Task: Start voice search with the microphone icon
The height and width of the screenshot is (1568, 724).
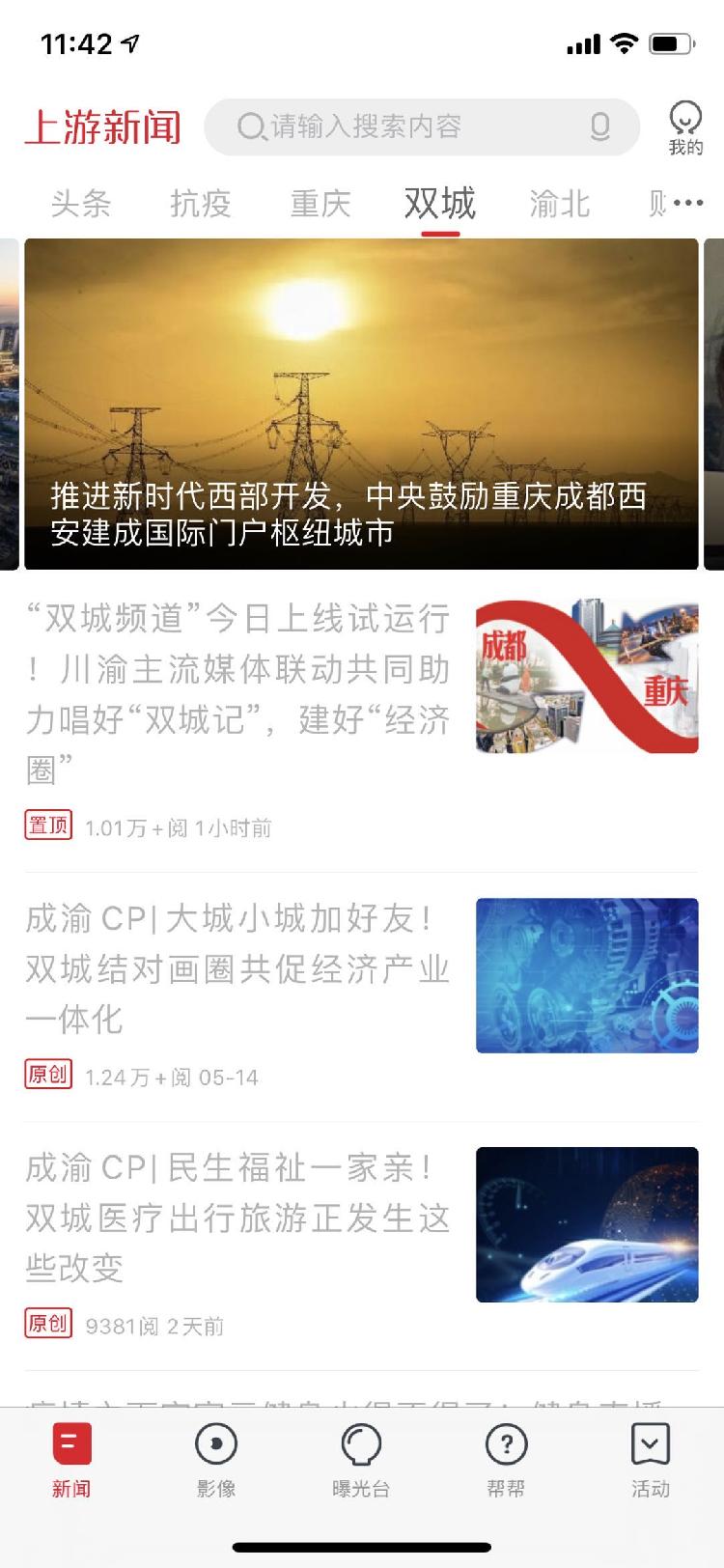Action: click(599, 126)
